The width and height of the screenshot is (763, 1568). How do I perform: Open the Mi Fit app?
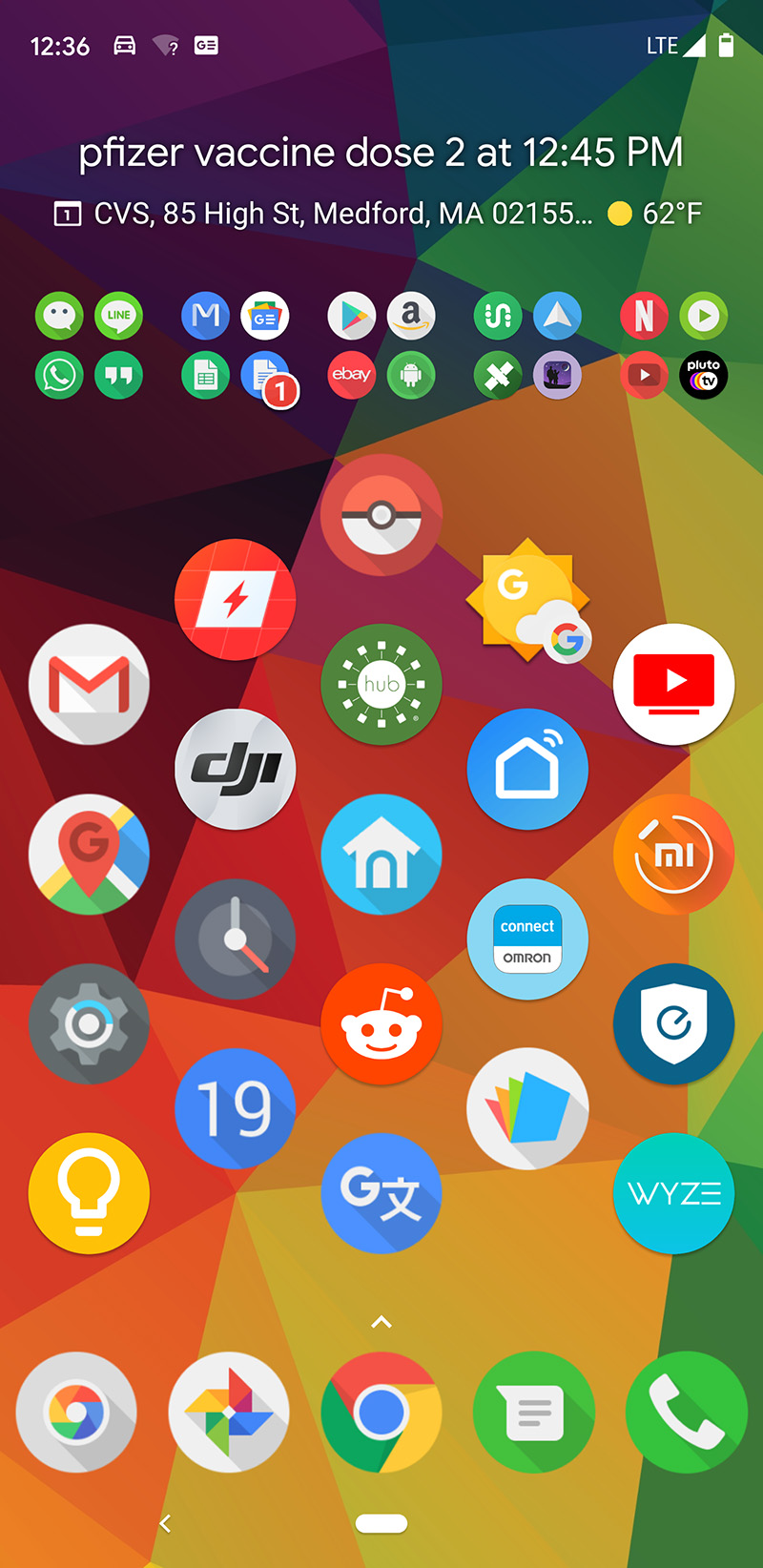pos(674,854)
